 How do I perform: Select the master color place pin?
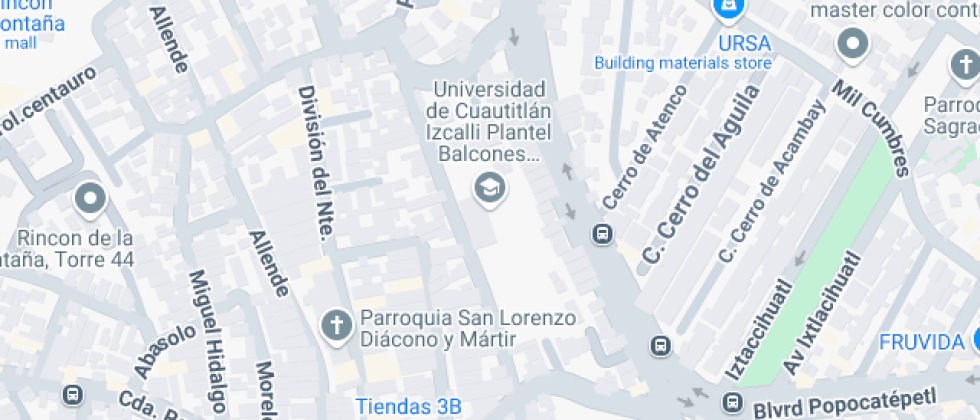852,43
